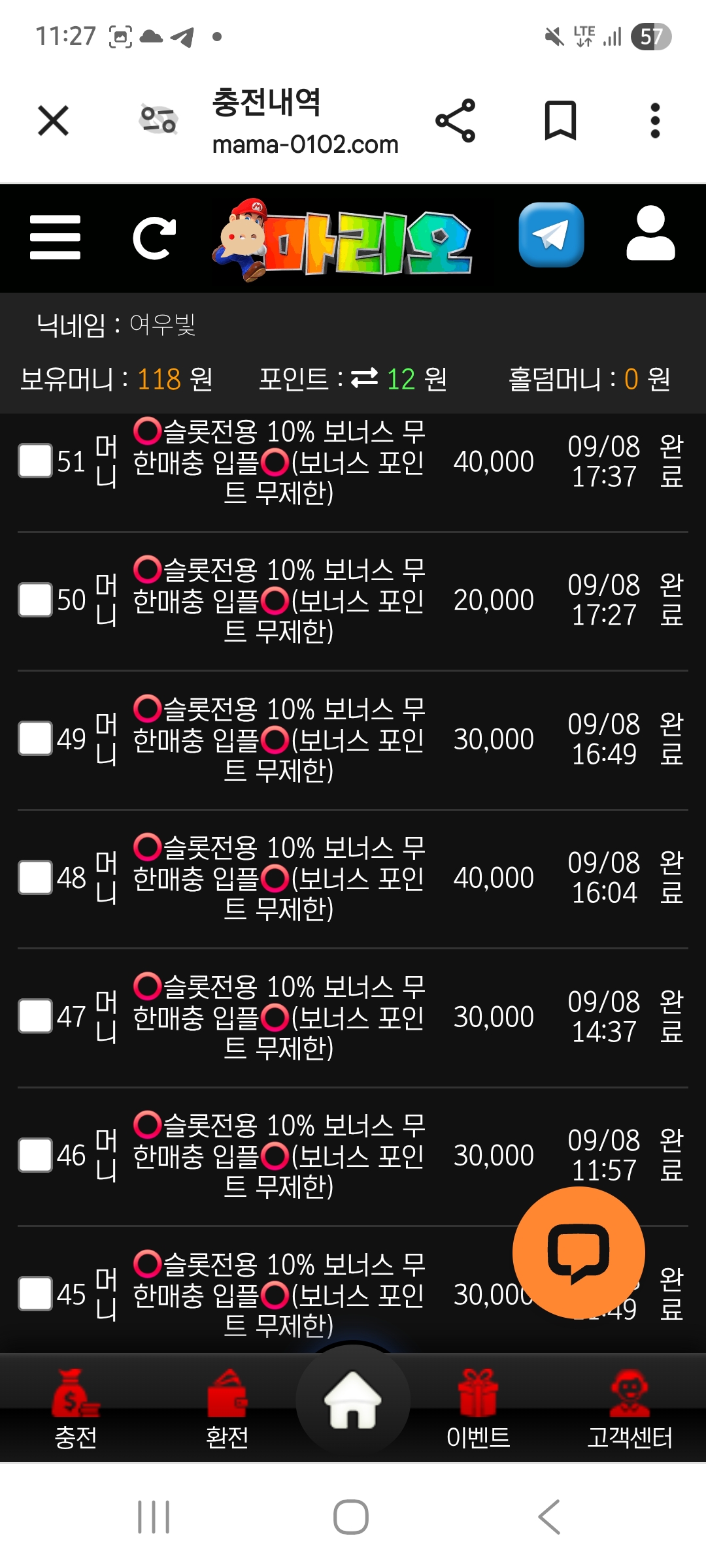Open 고객센터 customer support tab
The width and height of the screenshot is (706, 1568).
coord(630,1409)
